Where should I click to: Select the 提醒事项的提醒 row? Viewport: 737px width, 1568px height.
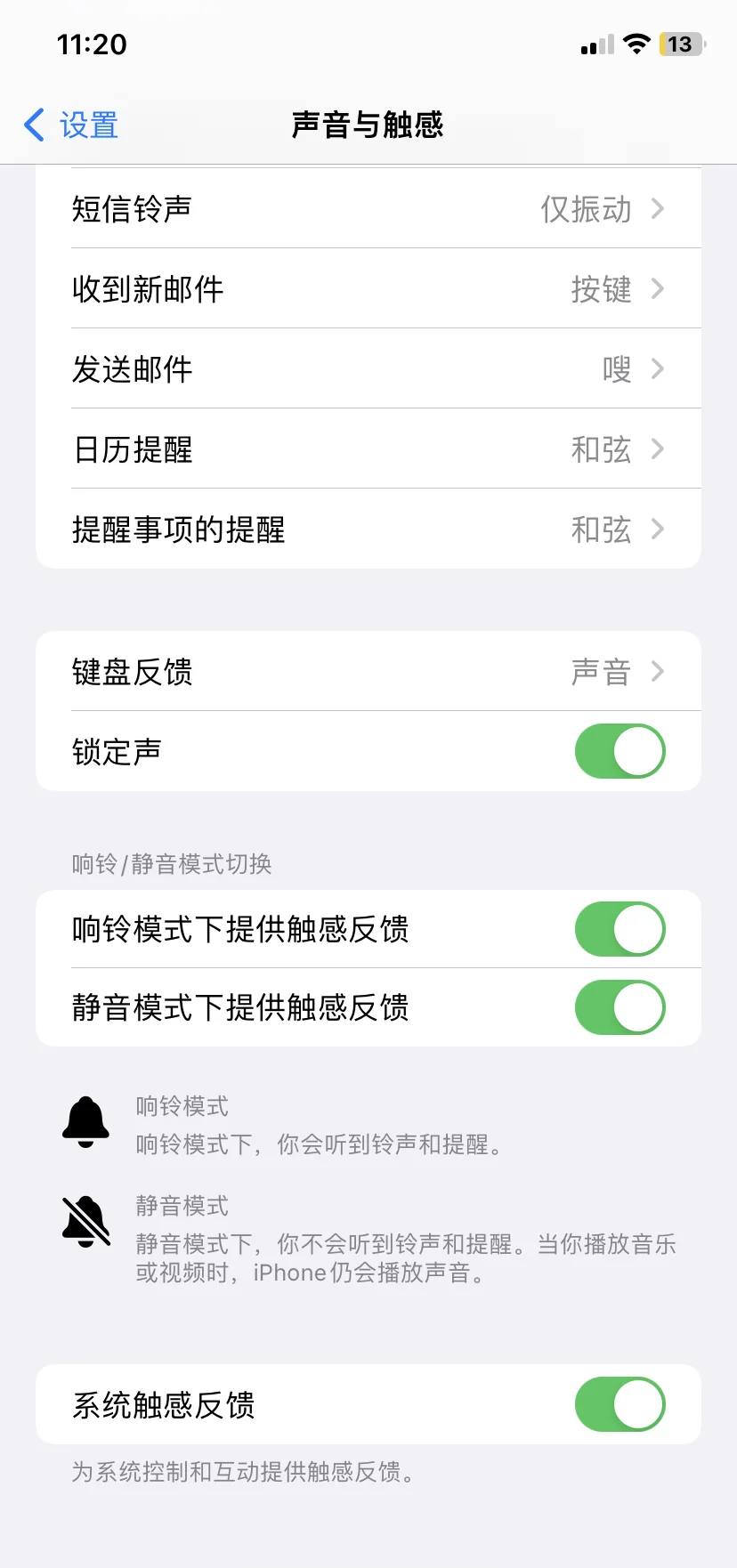tap(368, 529)
